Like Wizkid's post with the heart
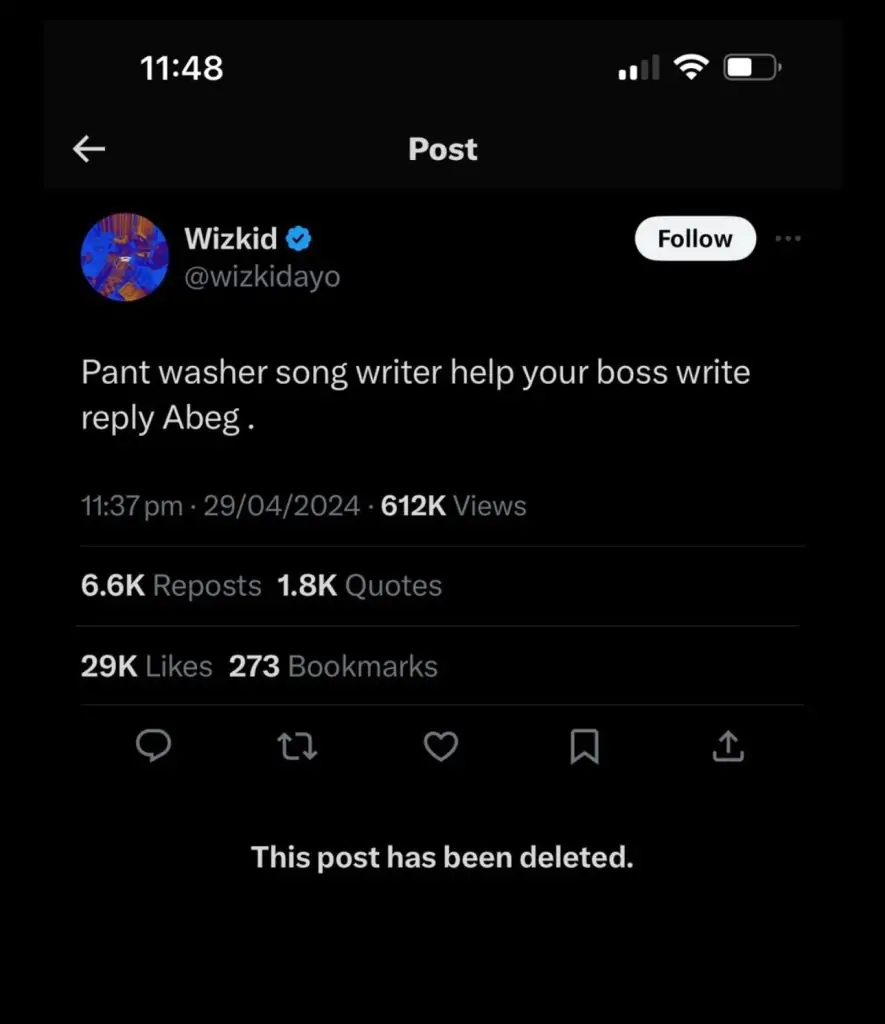 (441, 745)
